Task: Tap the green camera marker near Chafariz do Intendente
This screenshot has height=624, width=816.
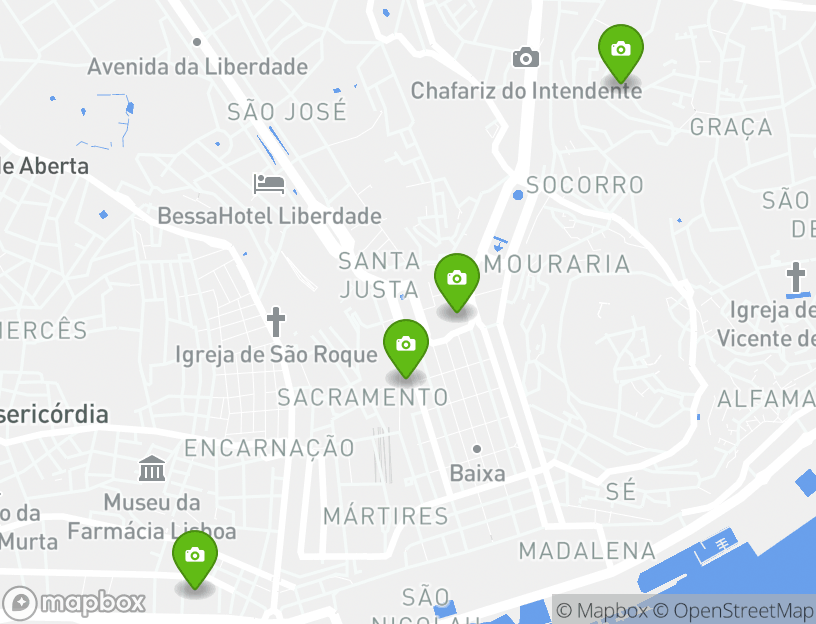Action: [620, 50]
